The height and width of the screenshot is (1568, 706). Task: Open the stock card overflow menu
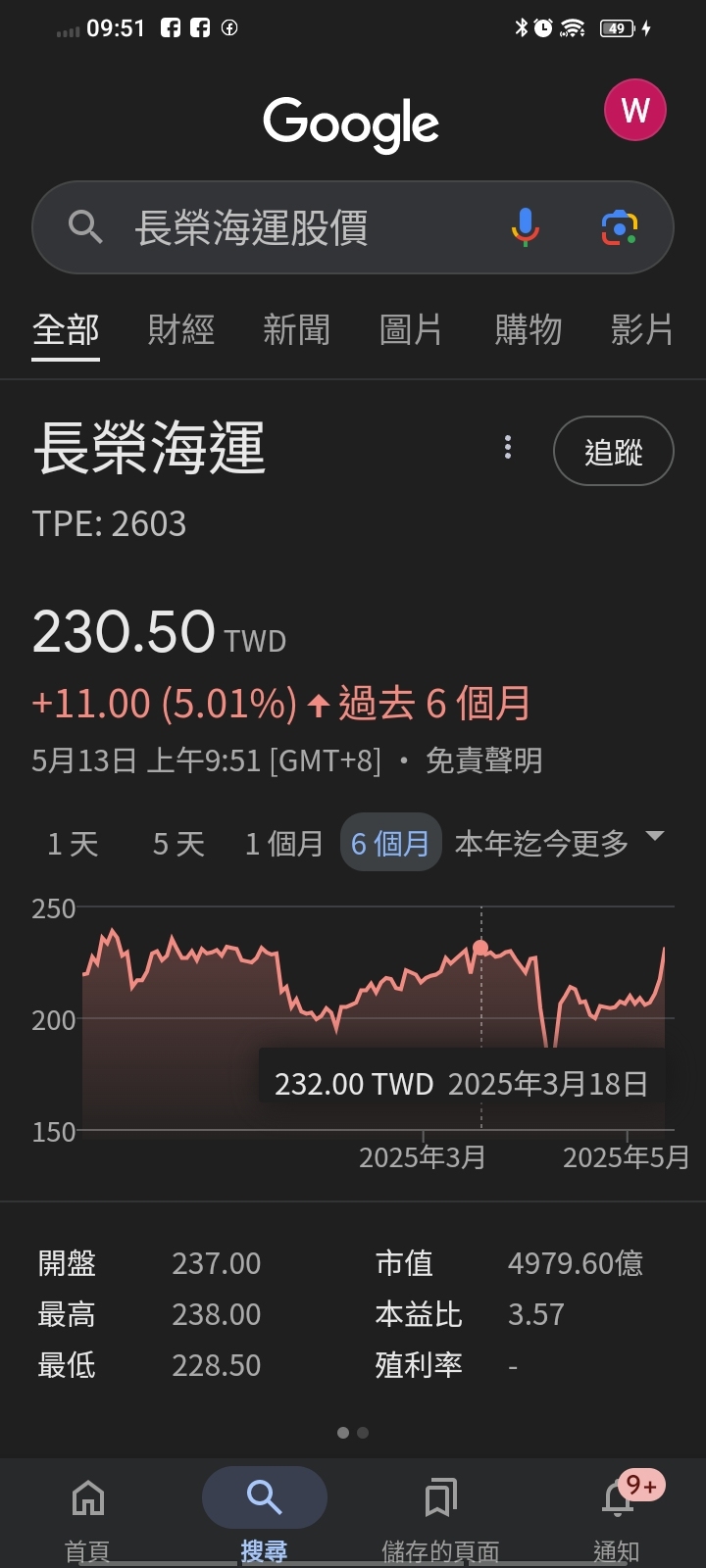(x=507, y=448)
